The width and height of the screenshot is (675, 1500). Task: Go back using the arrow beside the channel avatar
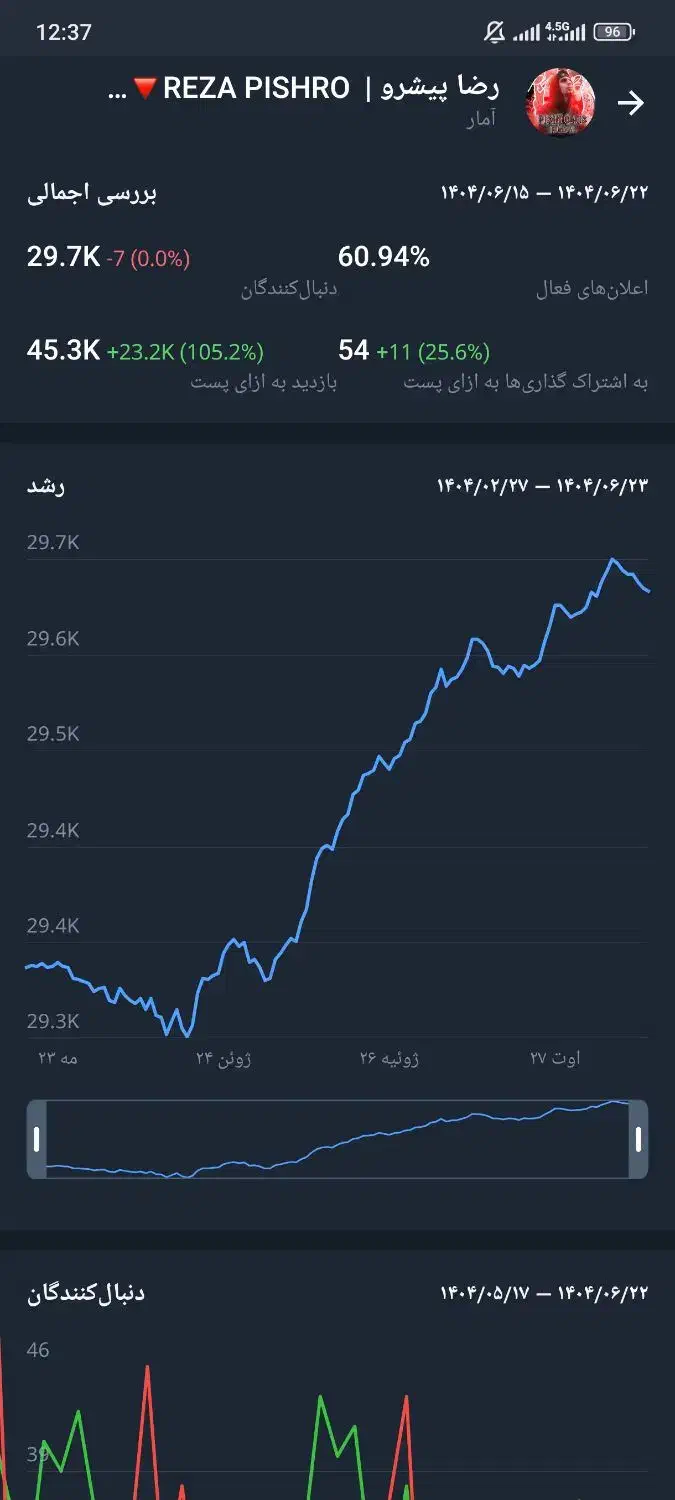631,103
